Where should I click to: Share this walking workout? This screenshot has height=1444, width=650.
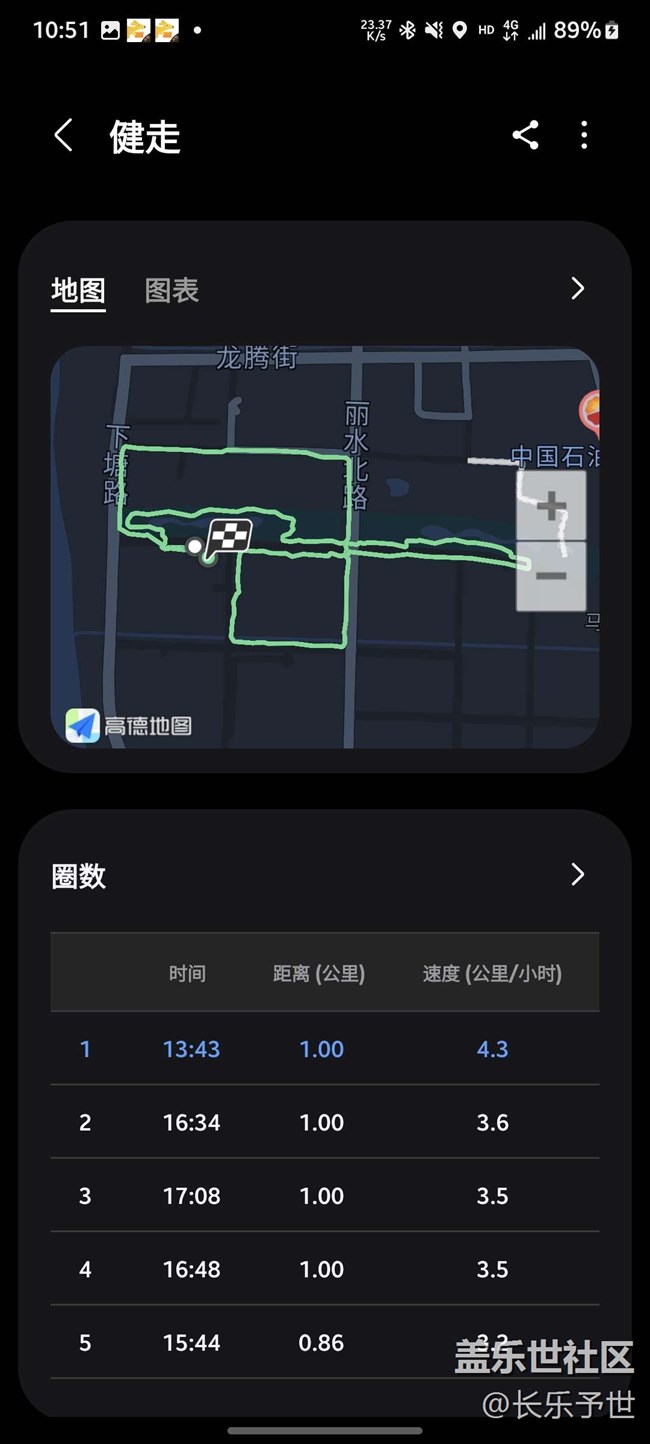tap(525, 135)
